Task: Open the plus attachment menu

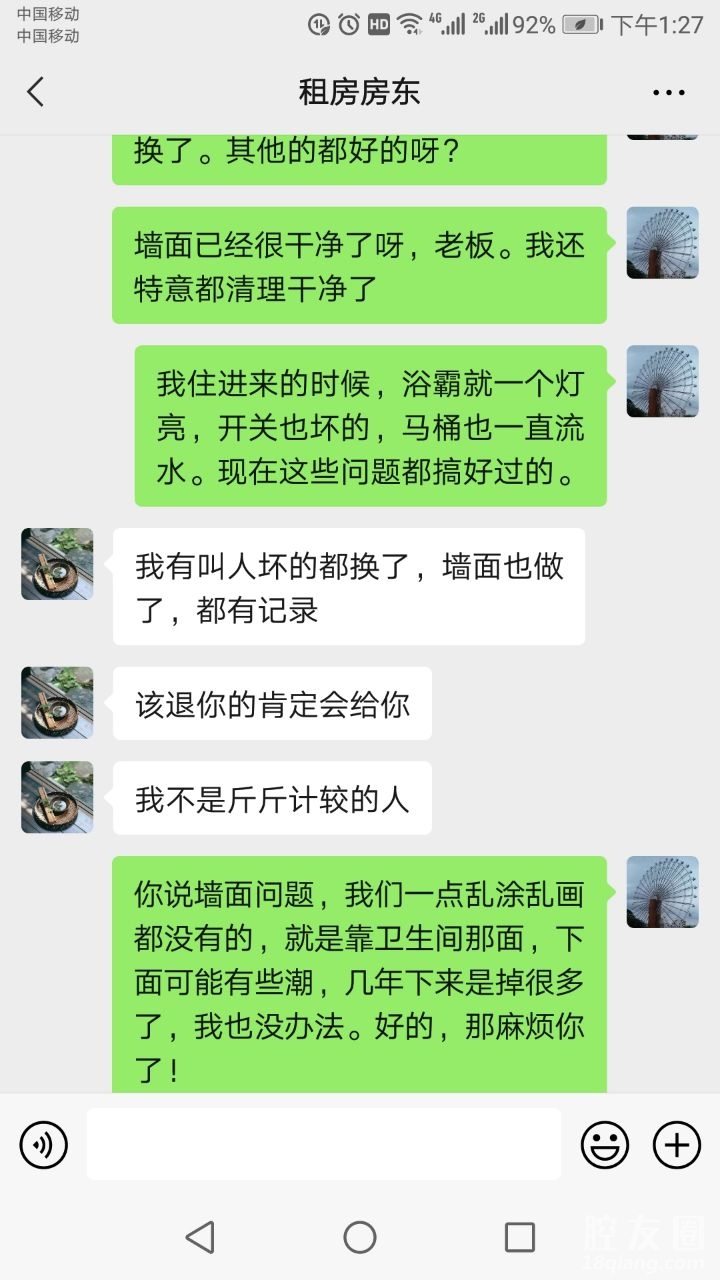Action: click(677, 1145)
